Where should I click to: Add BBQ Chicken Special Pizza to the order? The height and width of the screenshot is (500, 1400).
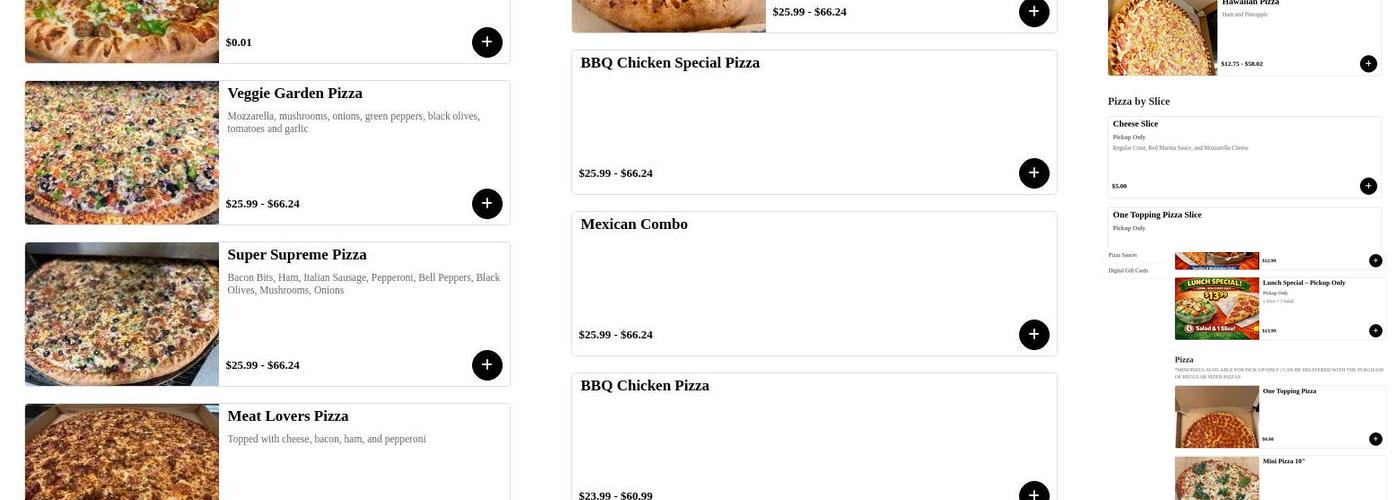pos(1034,173)
